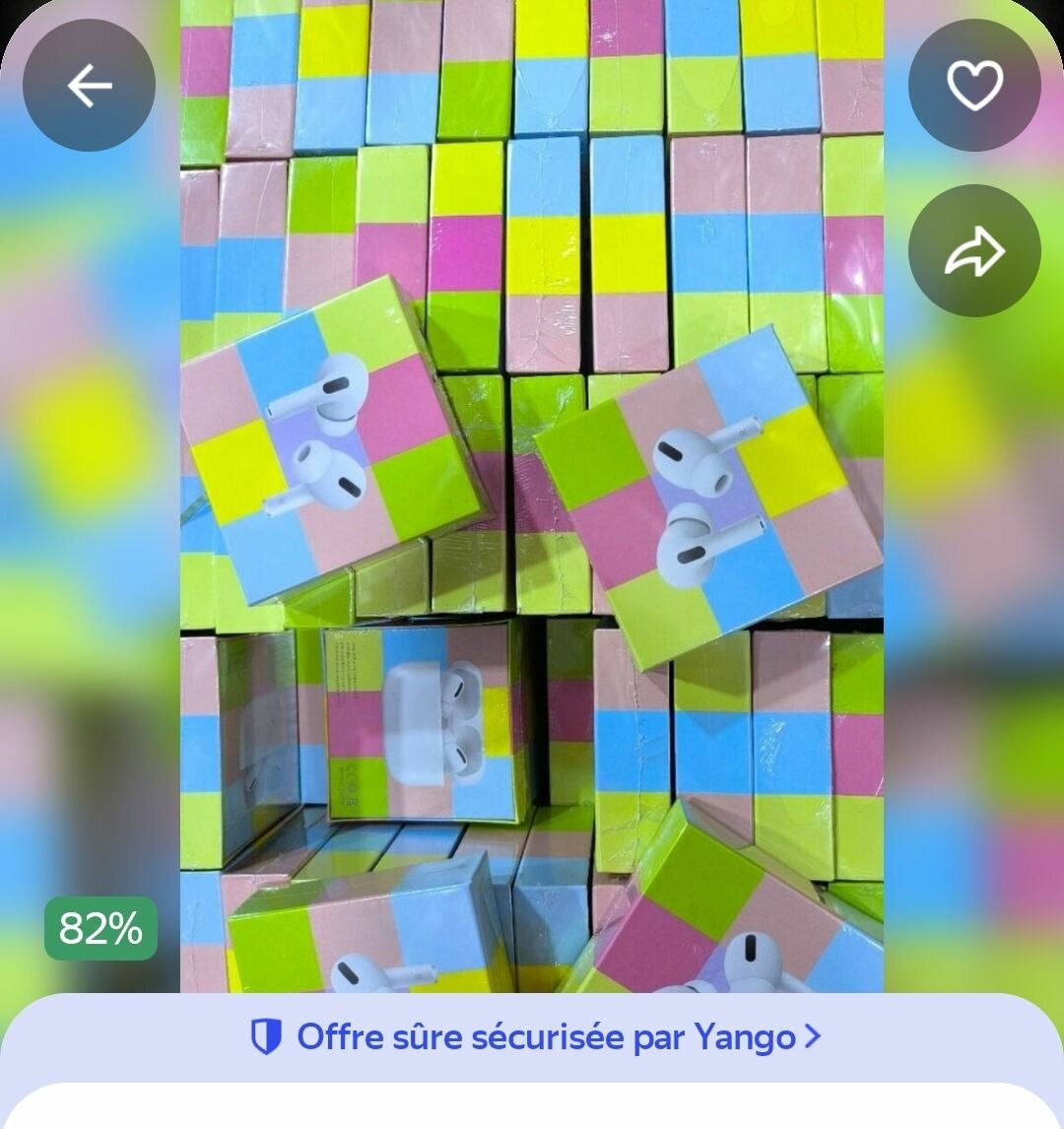Add this product to favorites
The width and height of the screenshot is (1064, 1129).
973,86
